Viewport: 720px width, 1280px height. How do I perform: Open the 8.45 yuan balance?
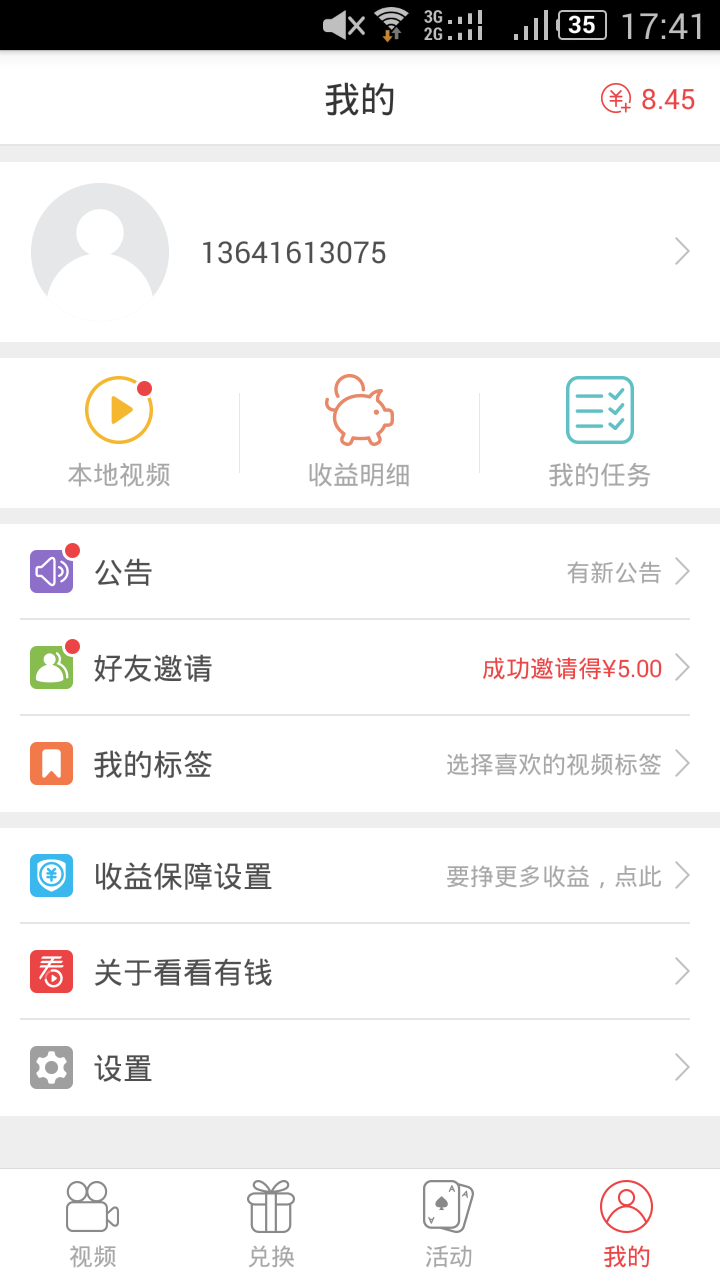pos(648,99)
